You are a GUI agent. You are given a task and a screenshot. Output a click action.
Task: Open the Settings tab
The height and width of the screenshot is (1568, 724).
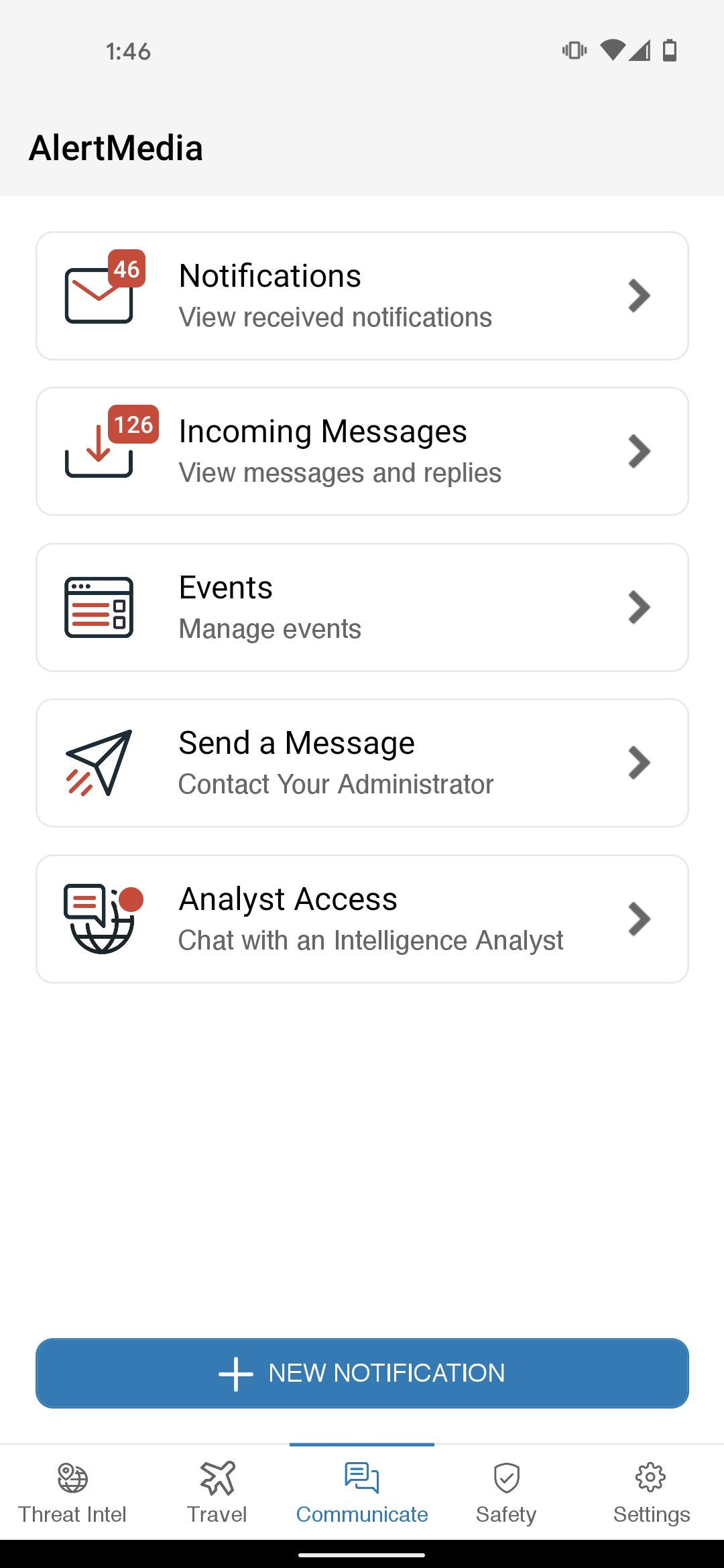click(x=652, y=1492)
